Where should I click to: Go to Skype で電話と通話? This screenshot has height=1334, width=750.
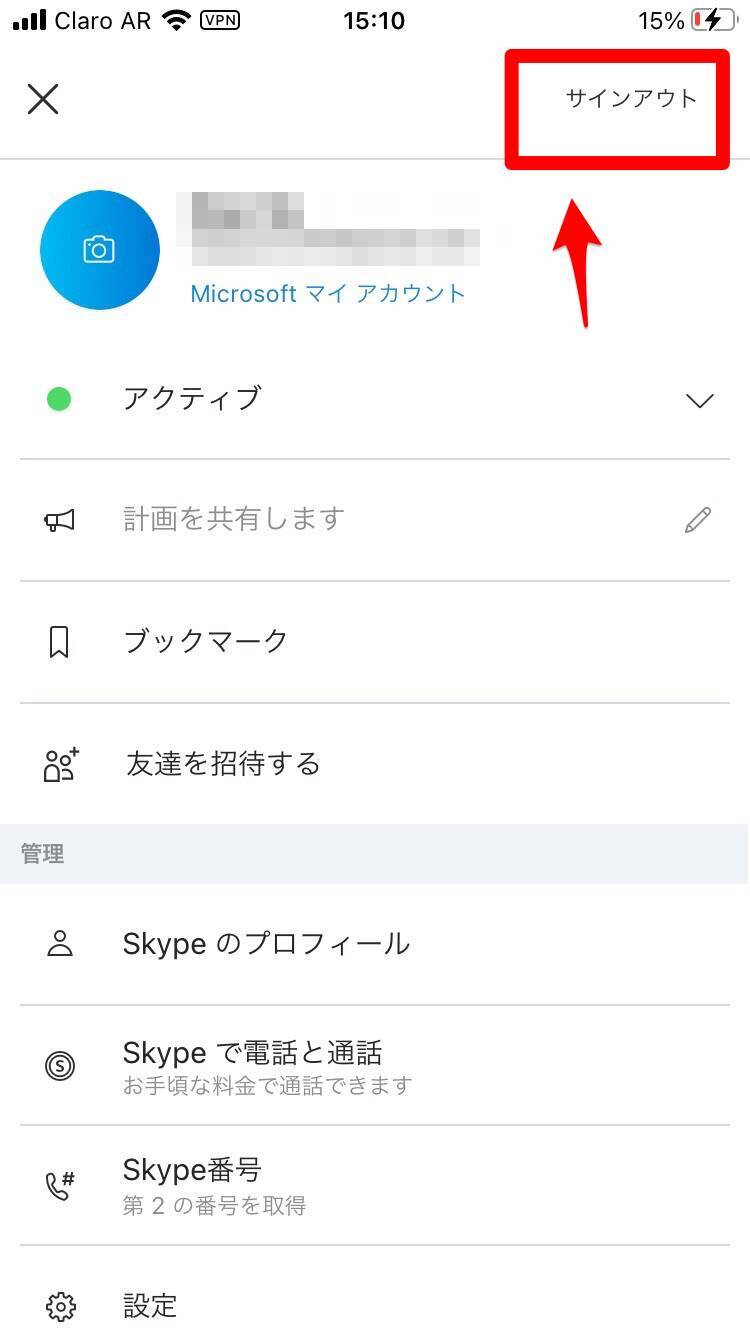252,1065
